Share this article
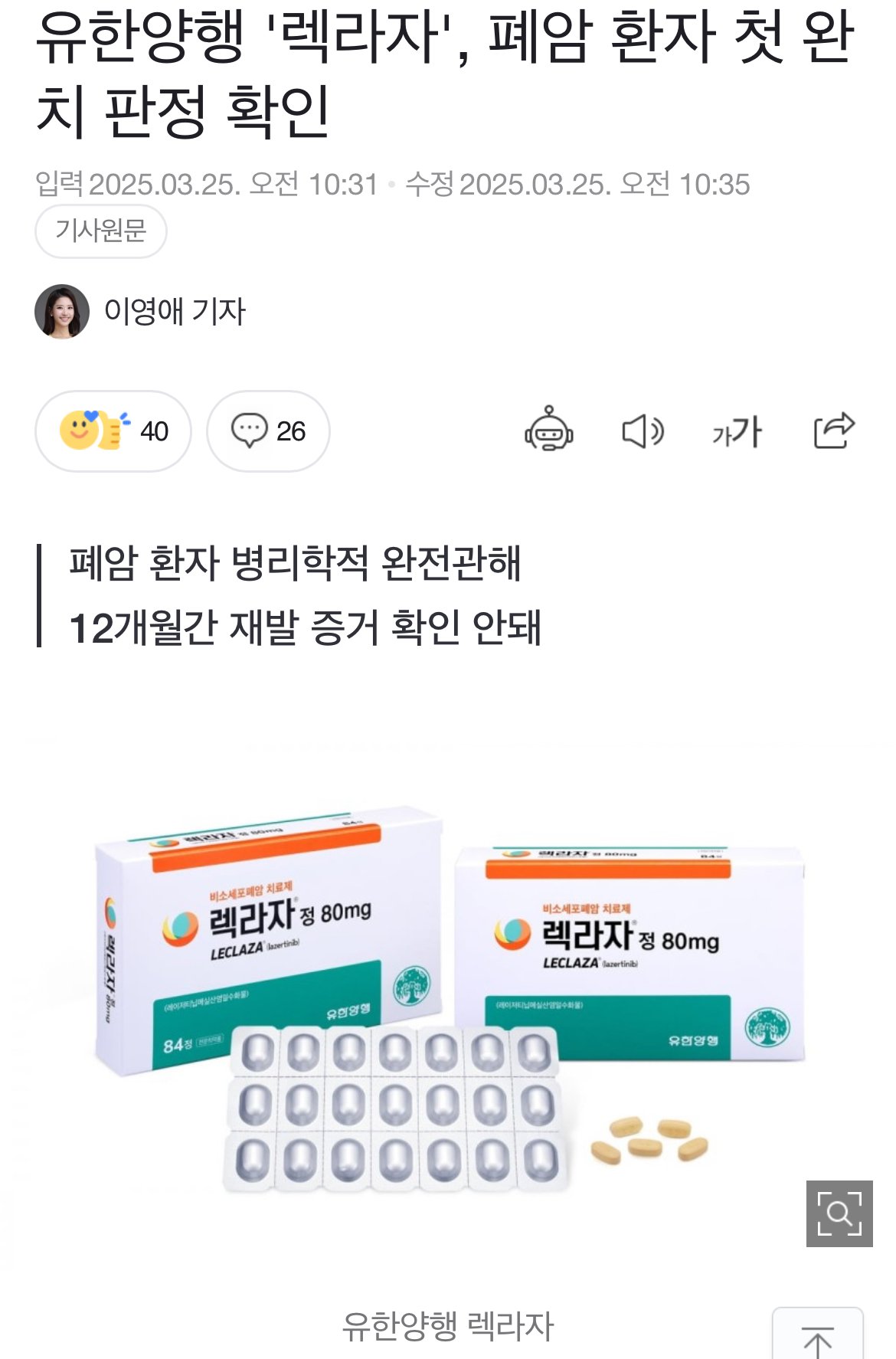This screenshot has height=1359, width=896. click(833, 431)
